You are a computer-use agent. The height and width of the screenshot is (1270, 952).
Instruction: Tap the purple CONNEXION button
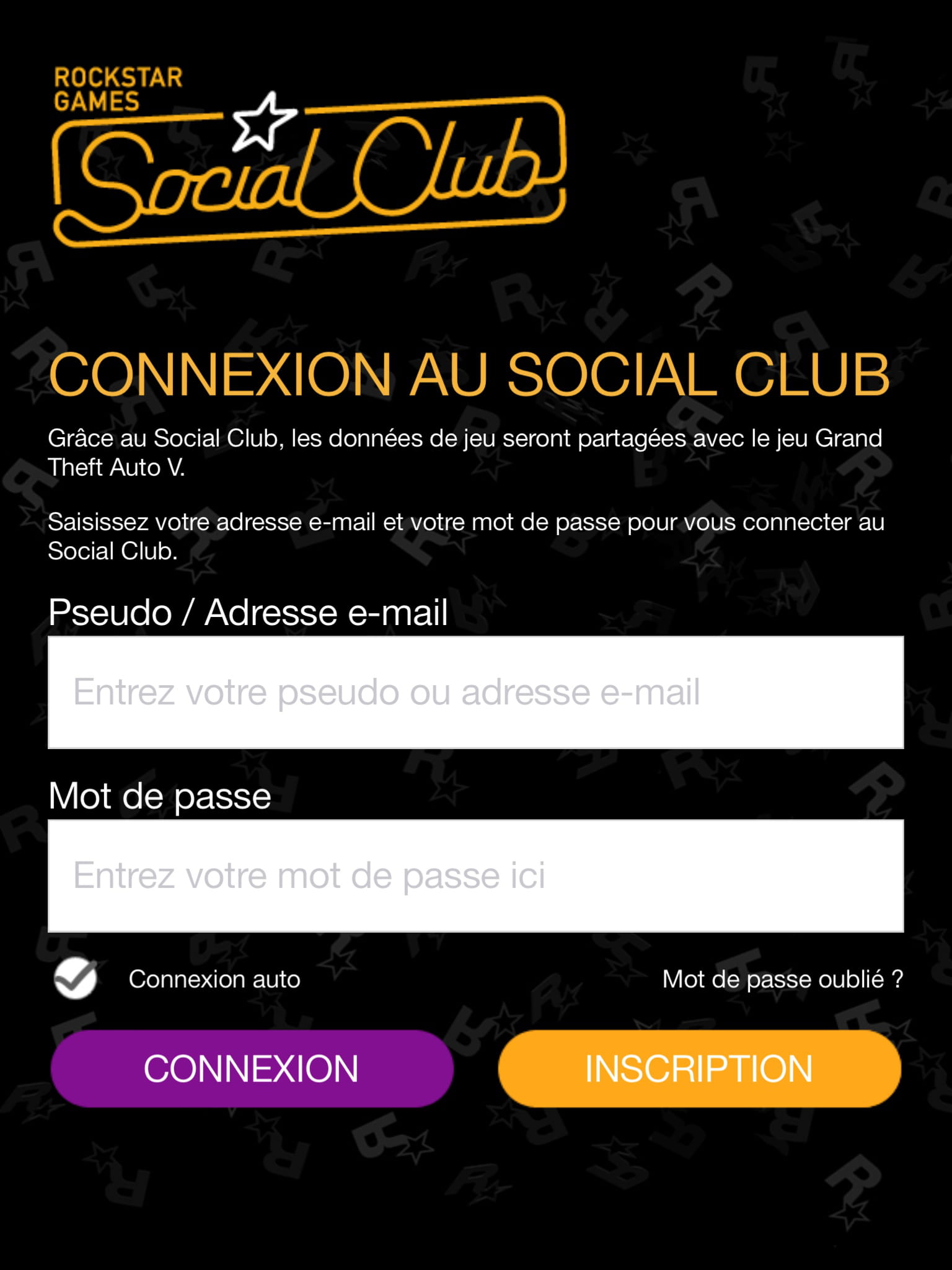tap(252, 1068)
